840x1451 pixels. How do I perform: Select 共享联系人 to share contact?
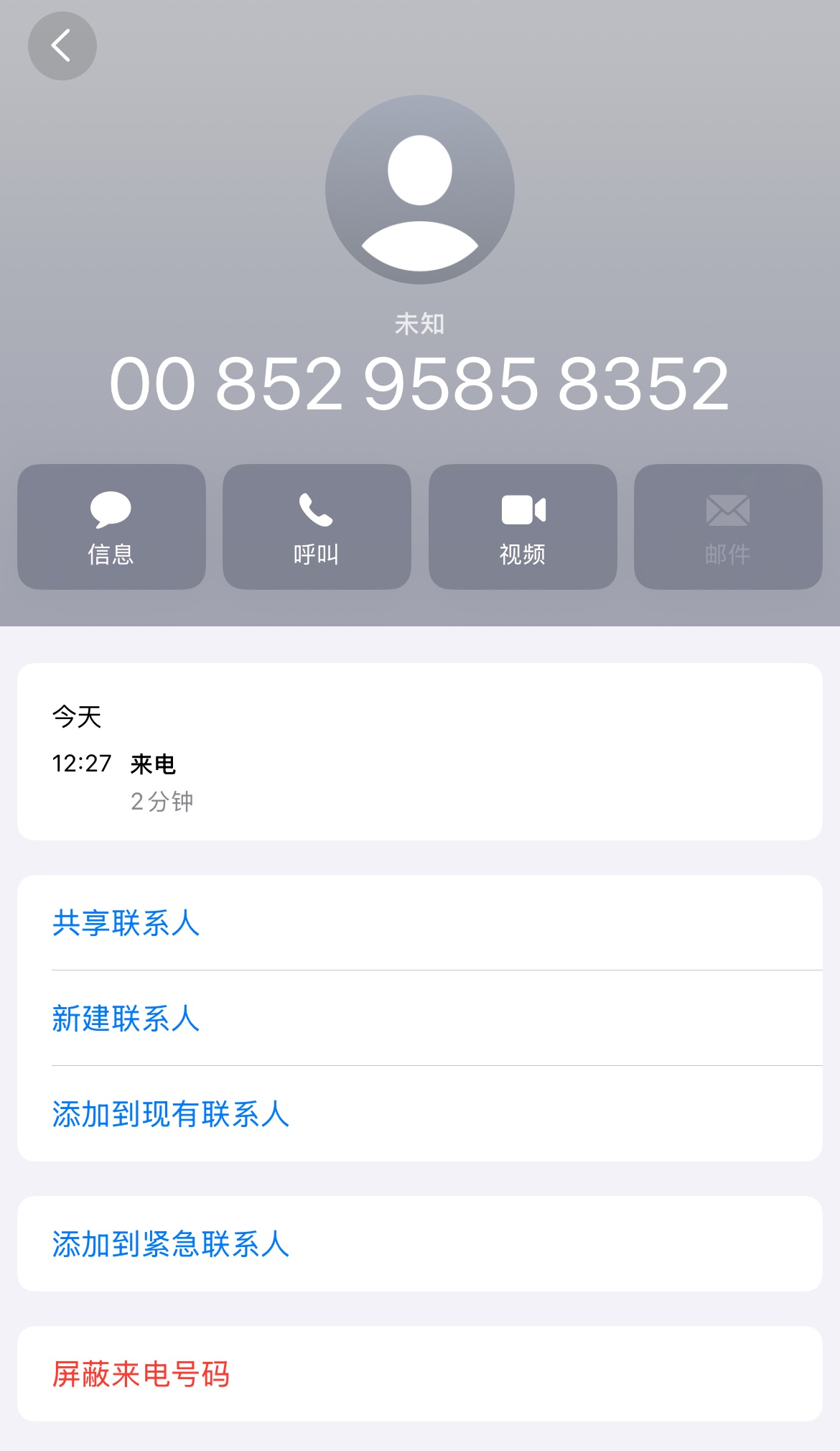pyautogui.click(x=126, y=923)
